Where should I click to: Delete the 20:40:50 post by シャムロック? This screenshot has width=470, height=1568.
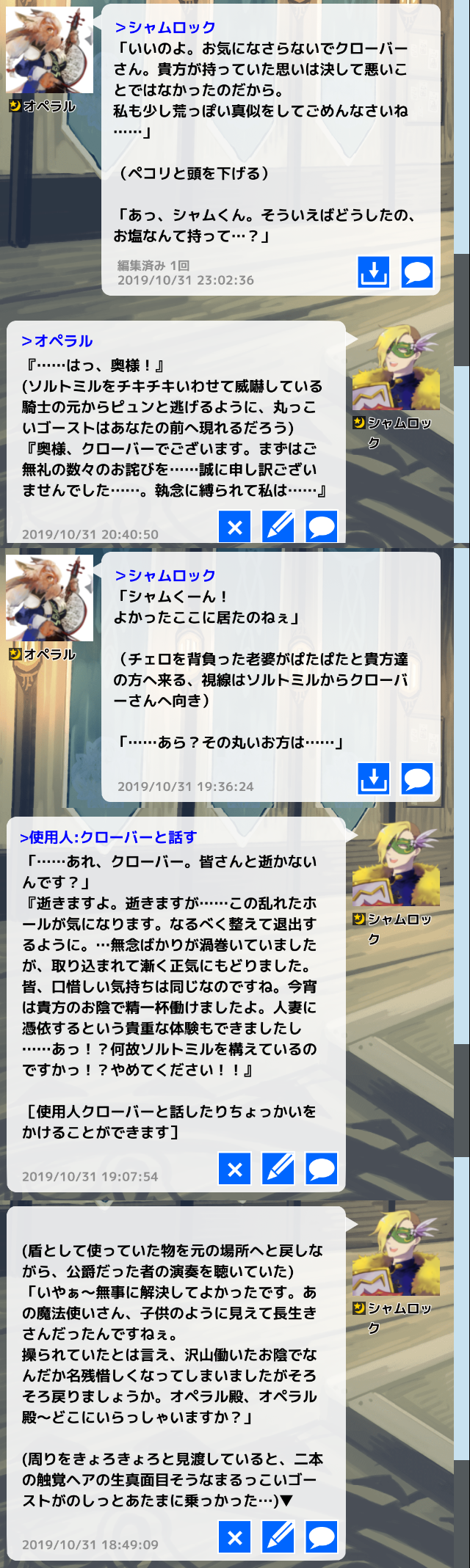[235, 526]
